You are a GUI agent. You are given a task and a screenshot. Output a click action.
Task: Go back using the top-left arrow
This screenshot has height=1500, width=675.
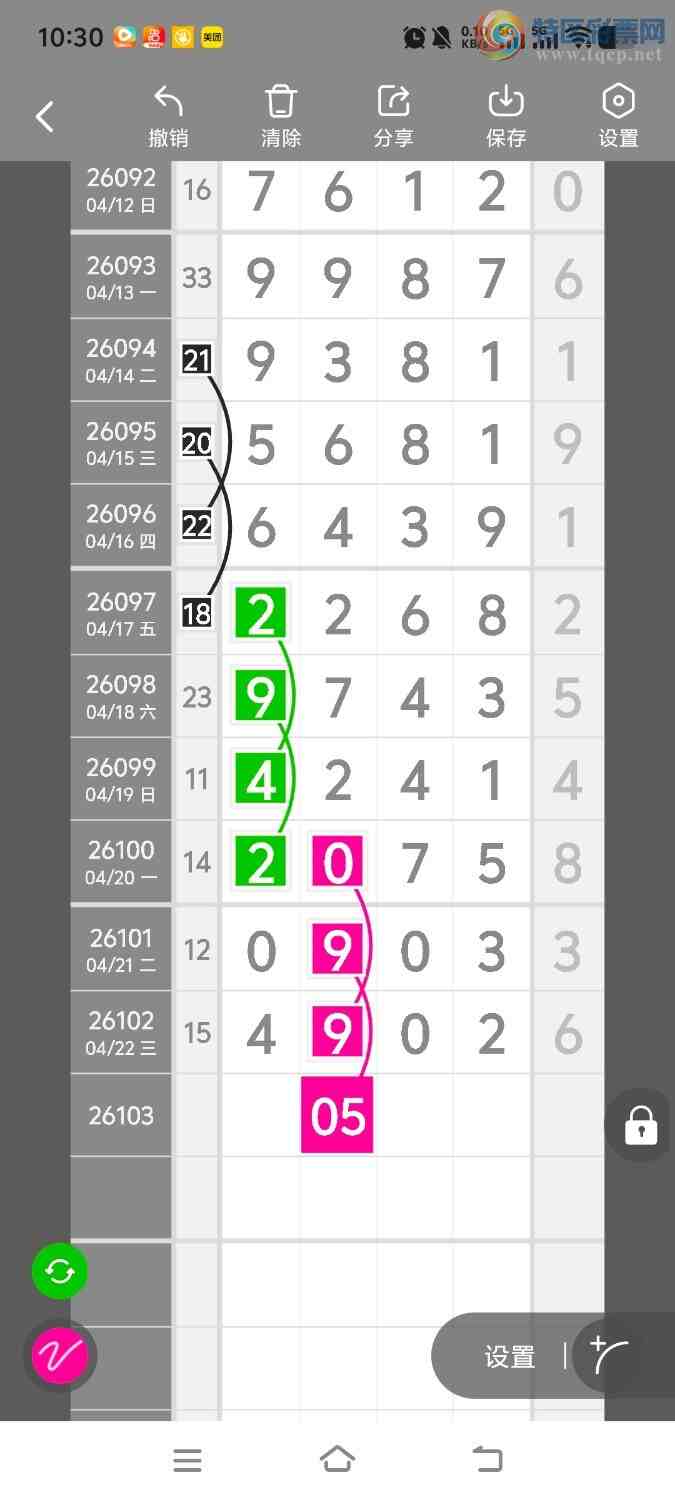tap(45, 117)
